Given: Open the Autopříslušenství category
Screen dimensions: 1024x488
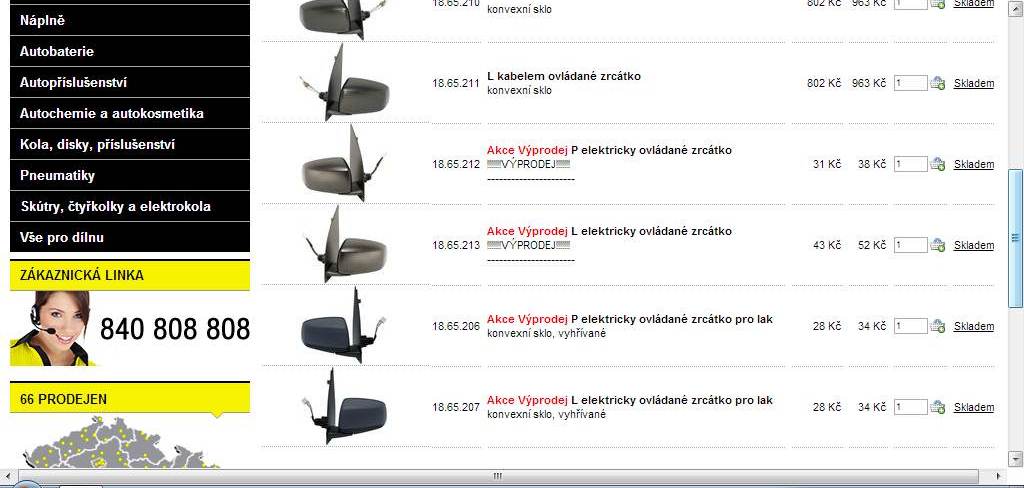Looking at the screenshot, I should pos(73,82).
